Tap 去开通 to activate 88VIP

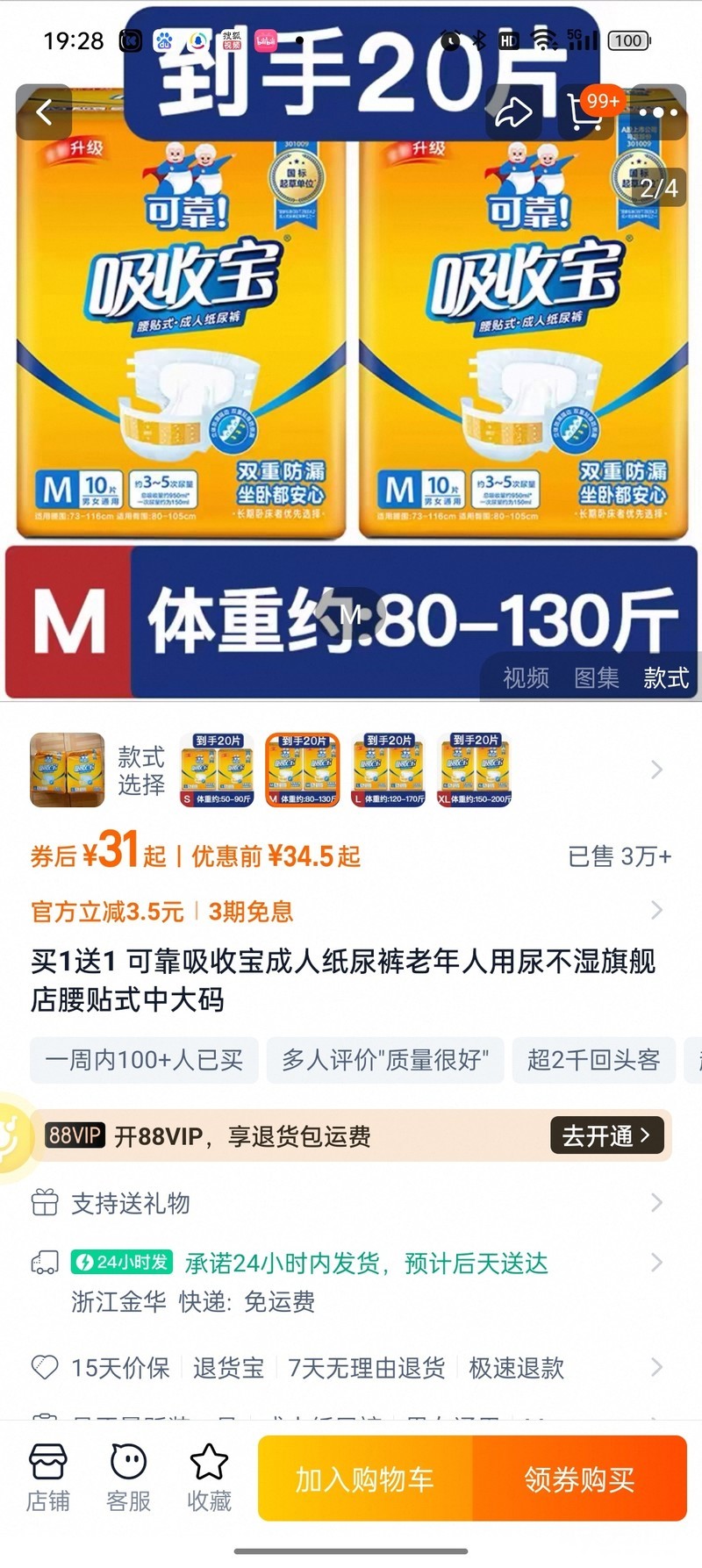click(x=606, y=1136)
